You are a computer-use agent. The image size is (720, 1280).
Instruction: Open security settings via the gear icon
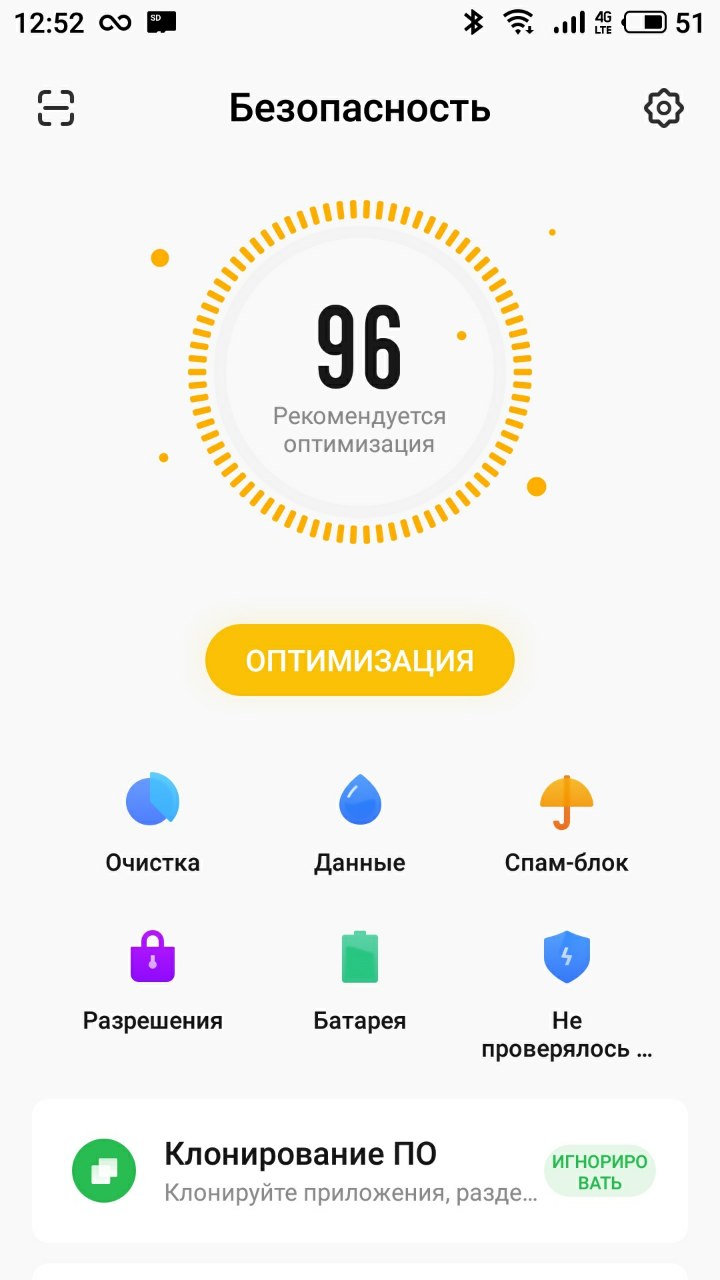coord(663,108)
